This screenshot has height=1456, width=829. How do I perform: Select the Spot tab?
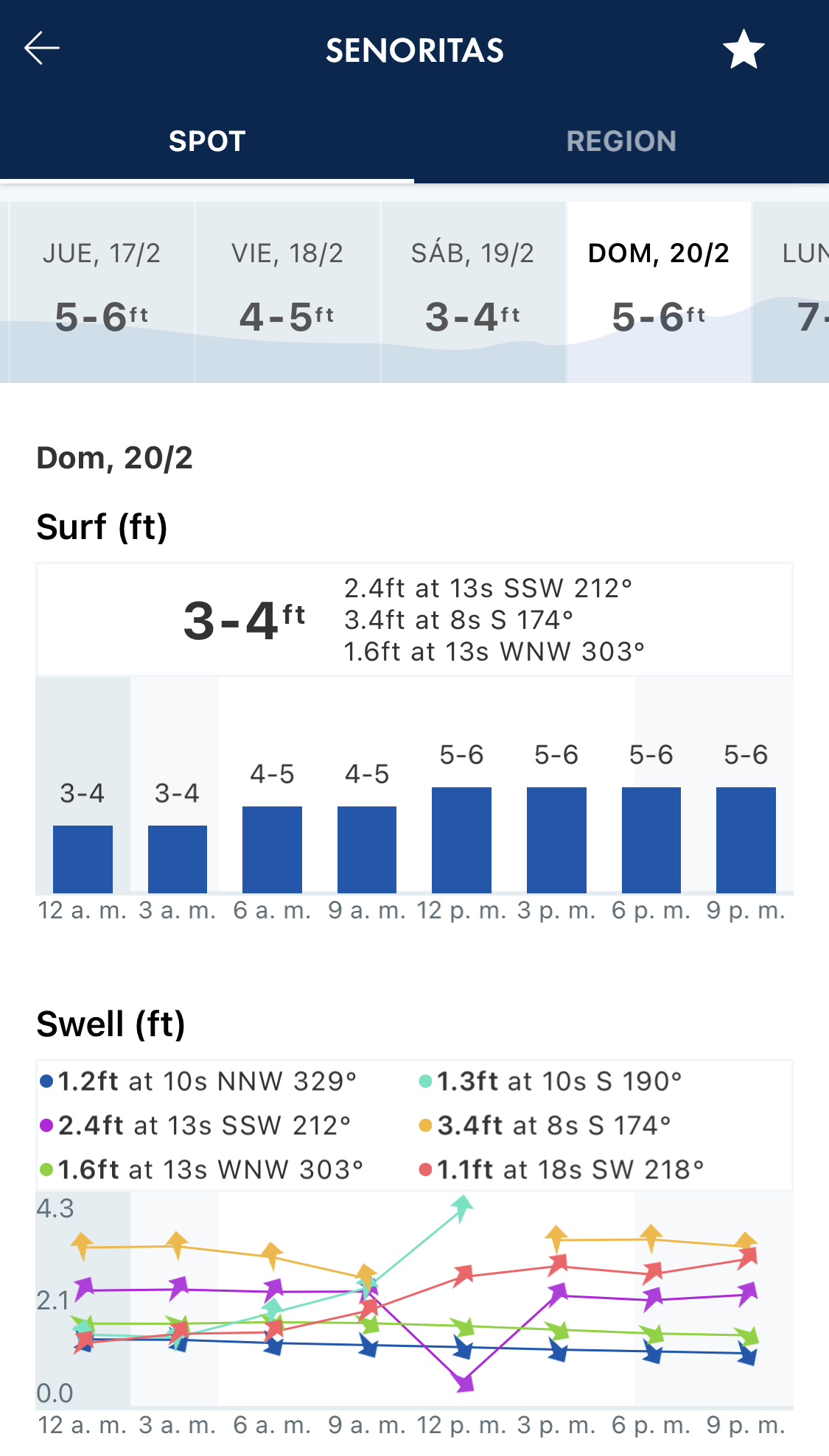click(207, 141)
